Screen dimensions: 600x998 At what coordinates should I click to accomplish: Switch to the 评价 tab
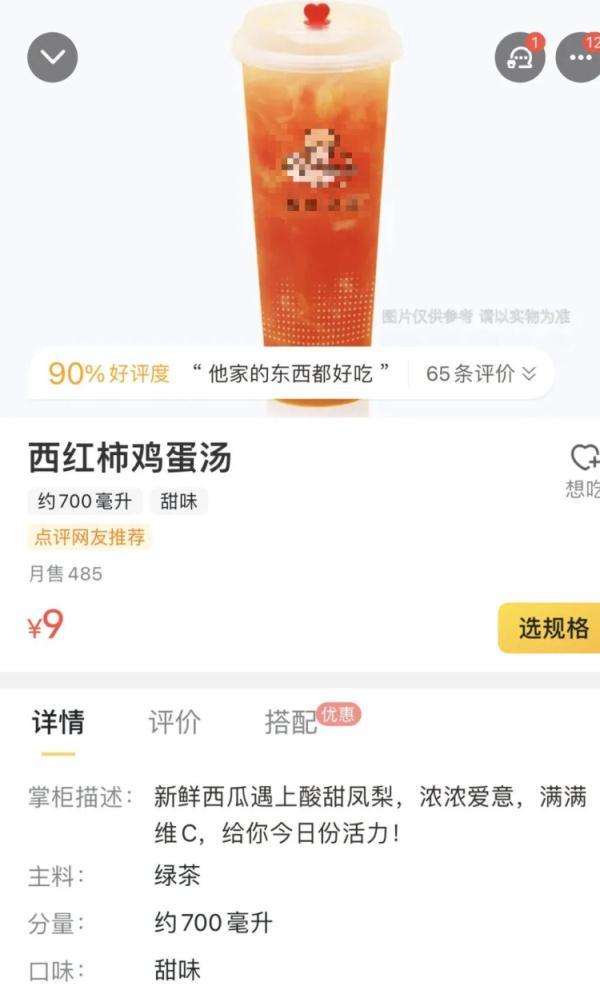coord(174,722)
